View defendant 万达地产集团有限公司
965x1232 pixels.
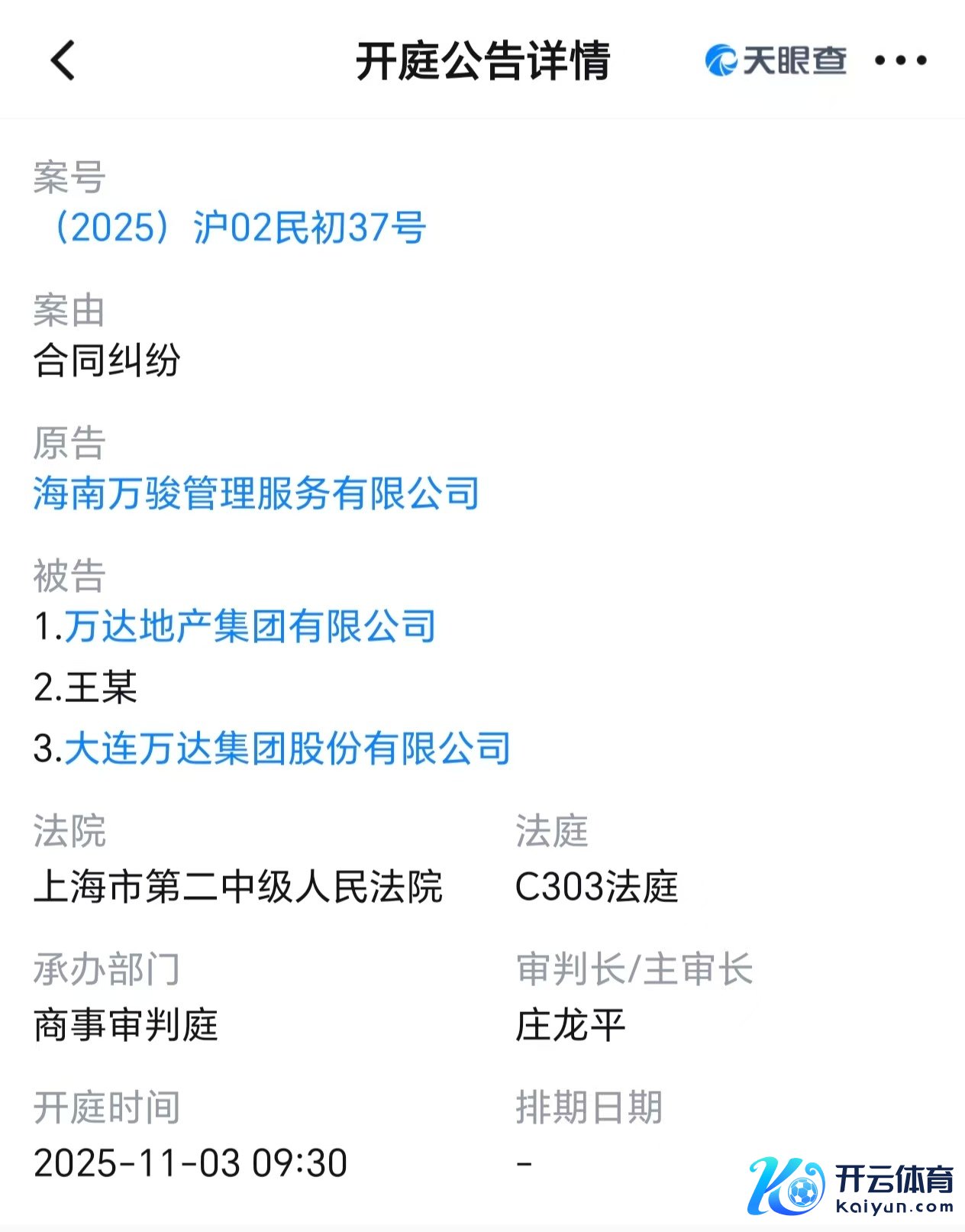click(250, 626)
